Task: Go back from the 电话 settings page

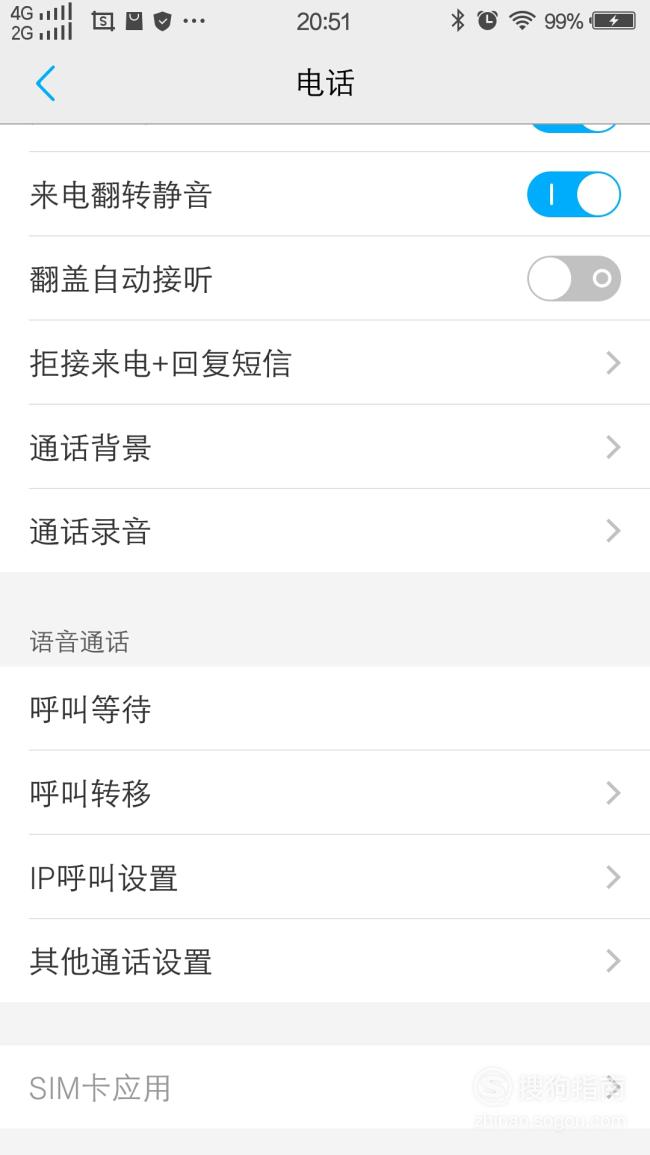Action: click(x=45, y=82)
